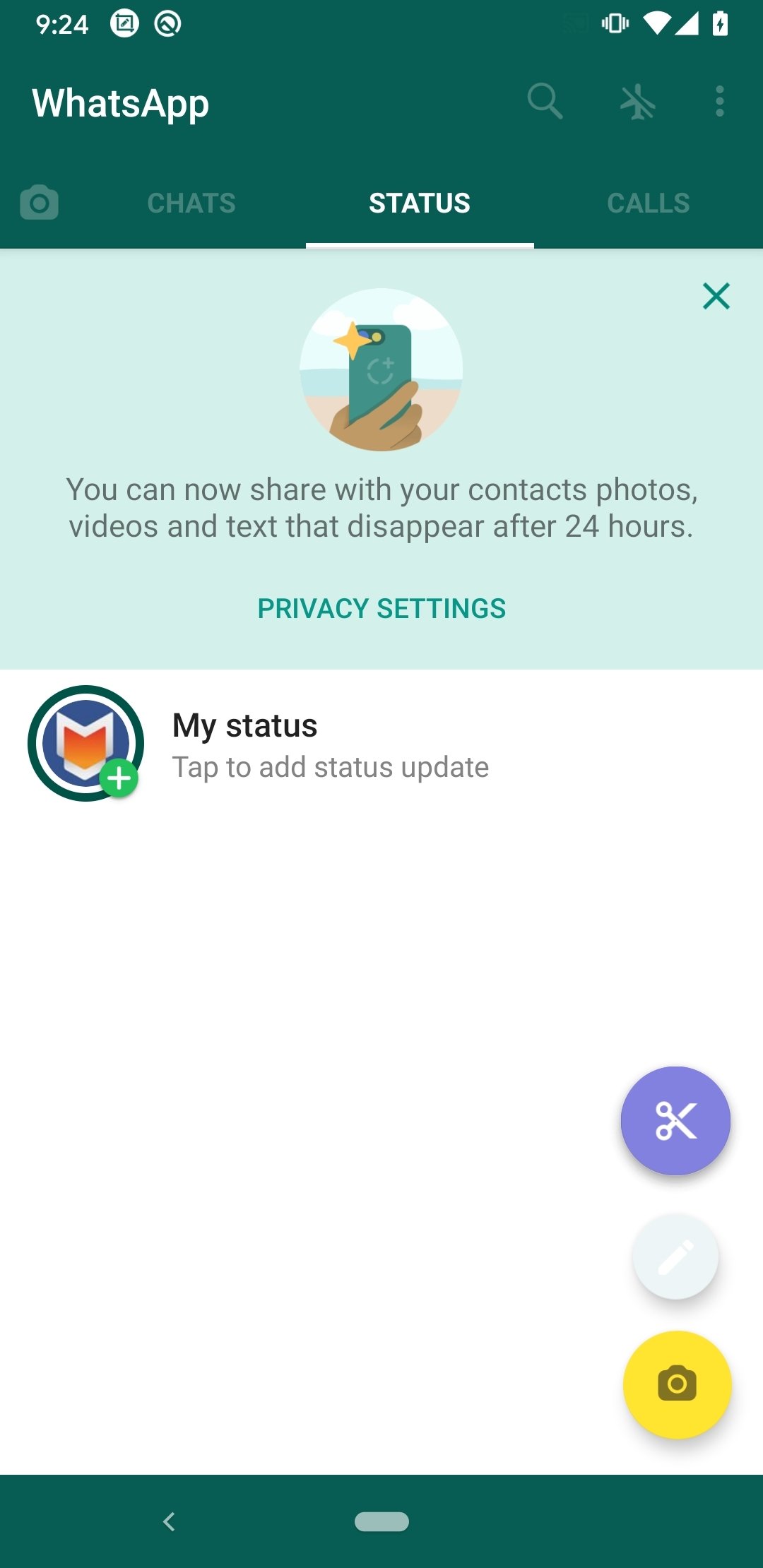Tap the purple scissors floating button

675,1121
